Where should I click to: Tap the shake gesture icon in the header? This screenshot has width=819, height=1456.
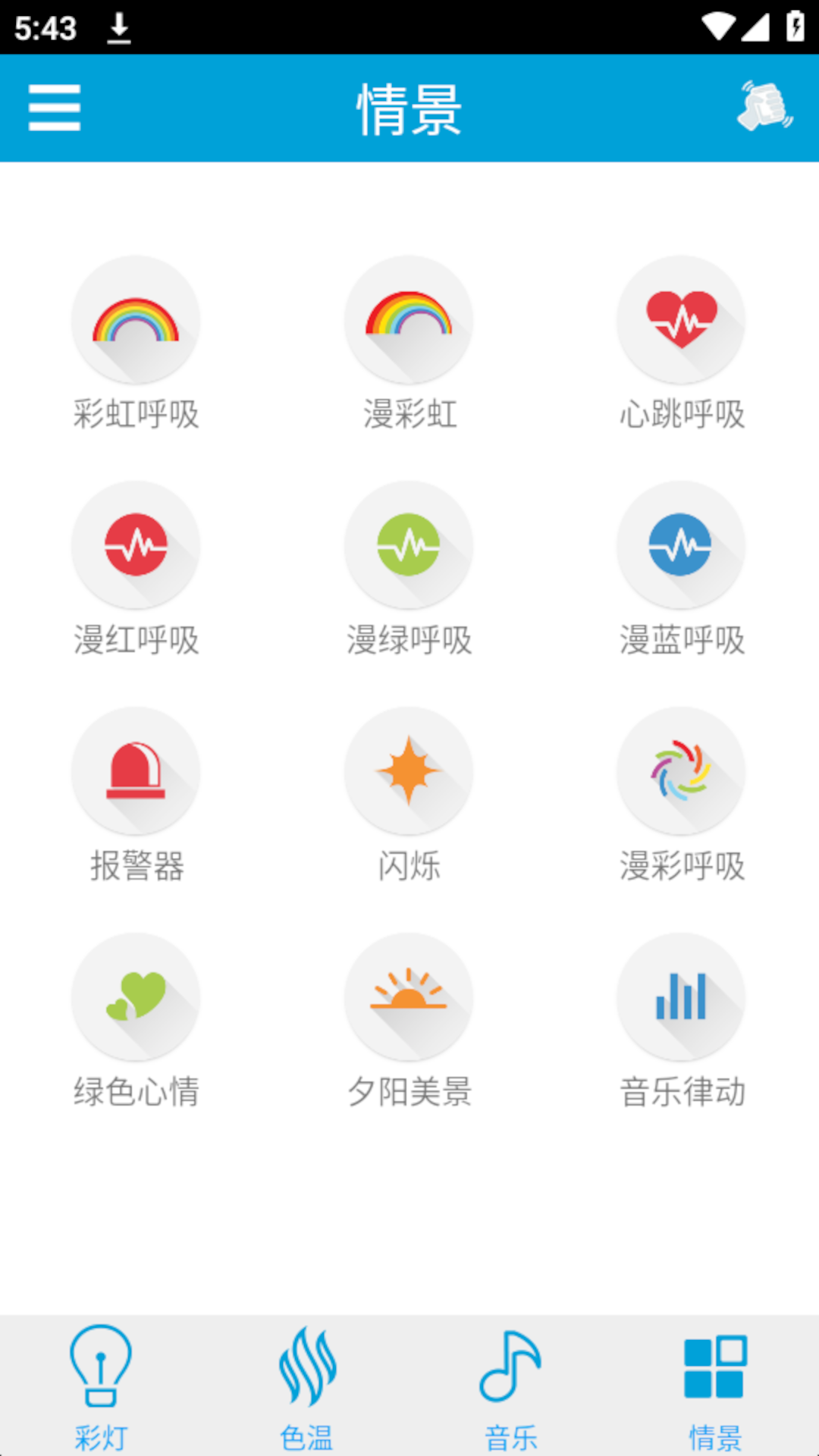[764, 108]
